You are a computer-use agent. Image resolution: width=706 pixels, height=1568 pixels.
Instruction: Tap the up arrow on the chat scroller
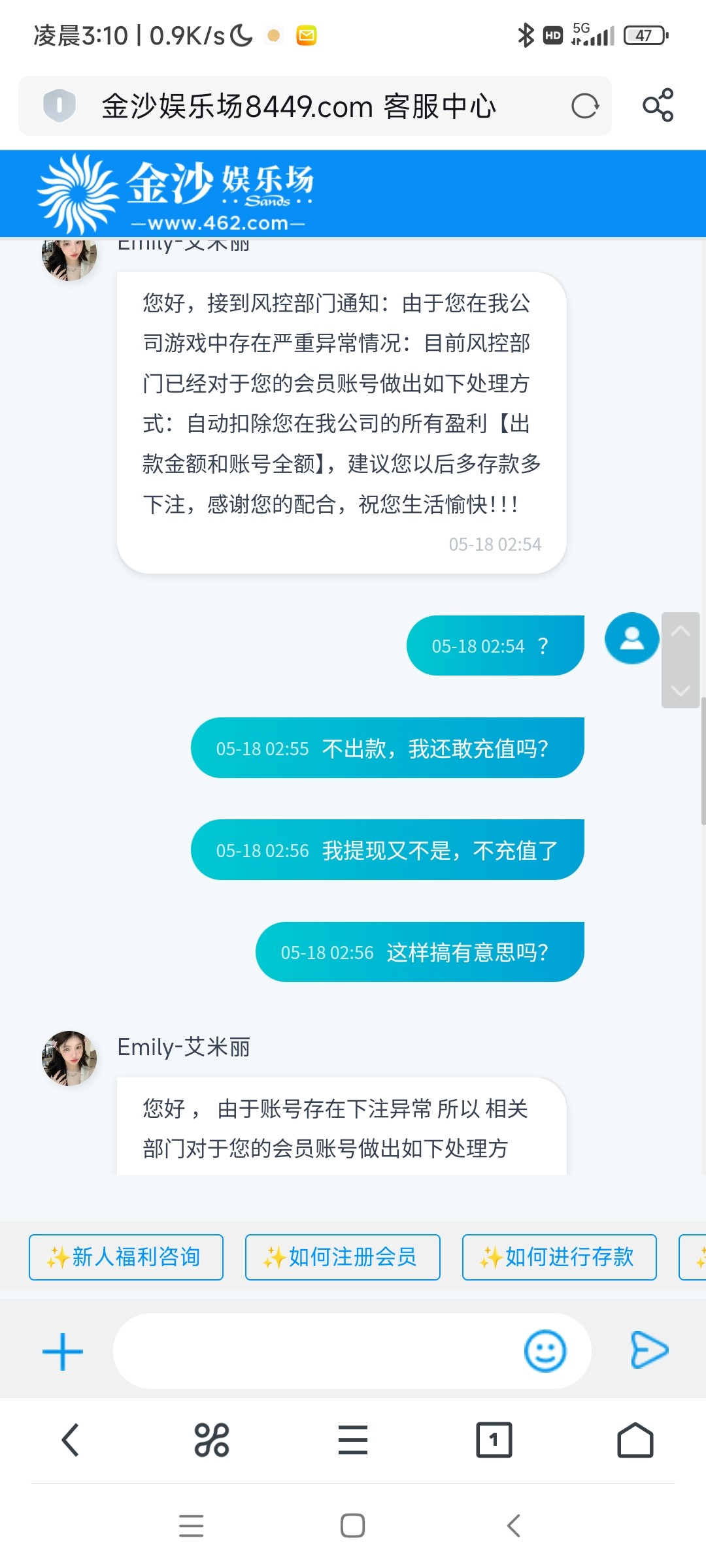(x=681, y=631)
